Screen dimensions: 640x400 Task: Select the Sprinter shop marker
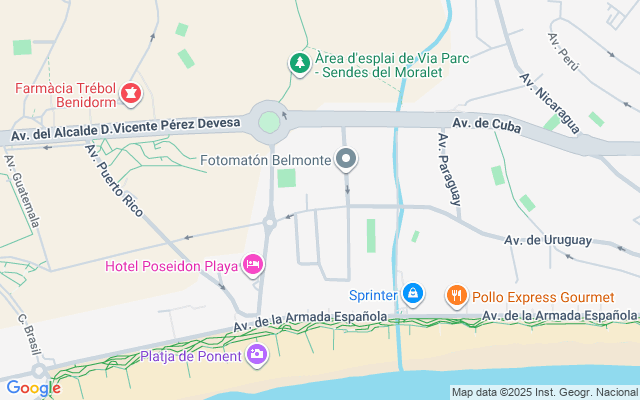412,294
